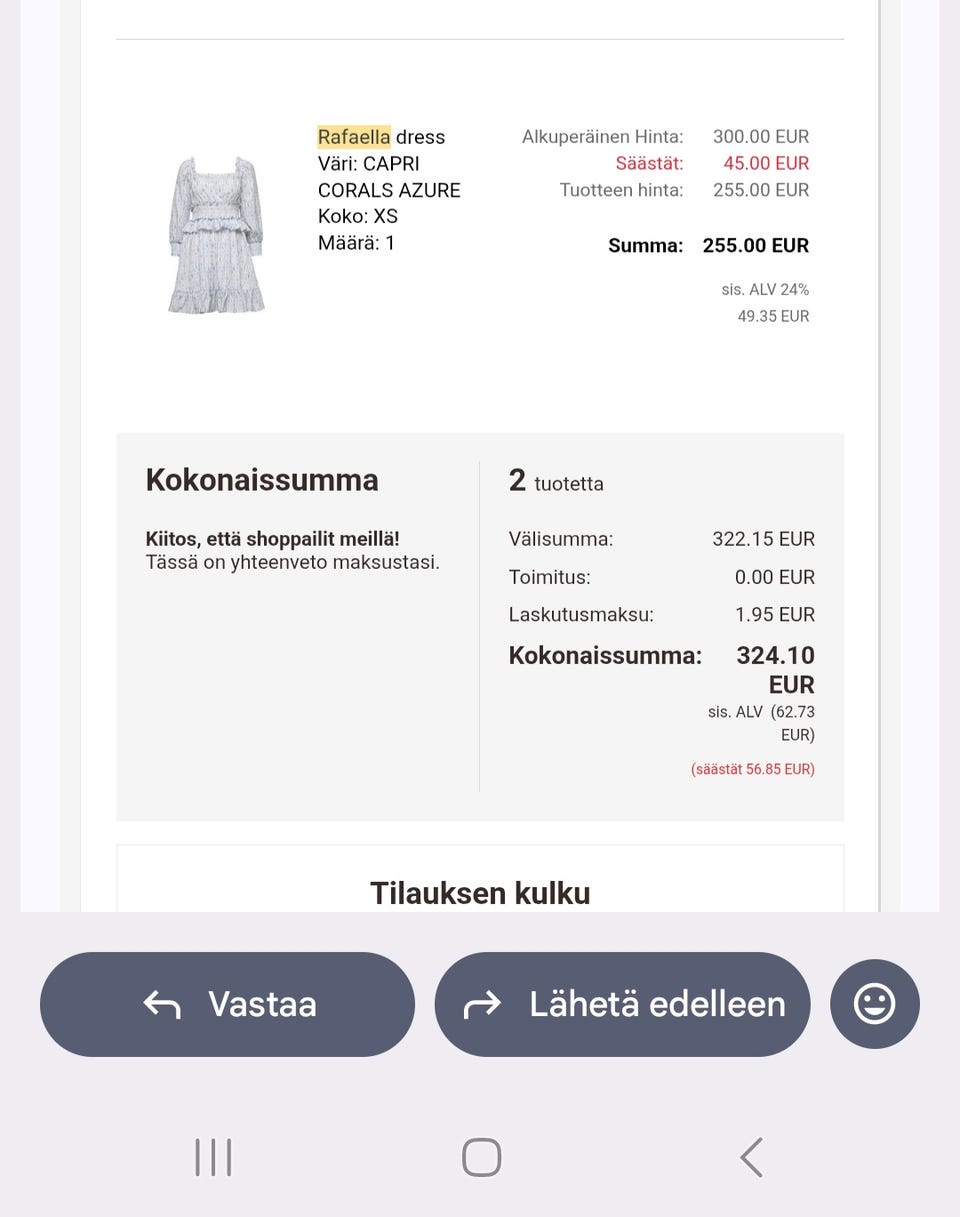Screen dimensions: 960x1217
Task: Tap the Tilauksen kulku heading
Action: click(x=480, y=892)
